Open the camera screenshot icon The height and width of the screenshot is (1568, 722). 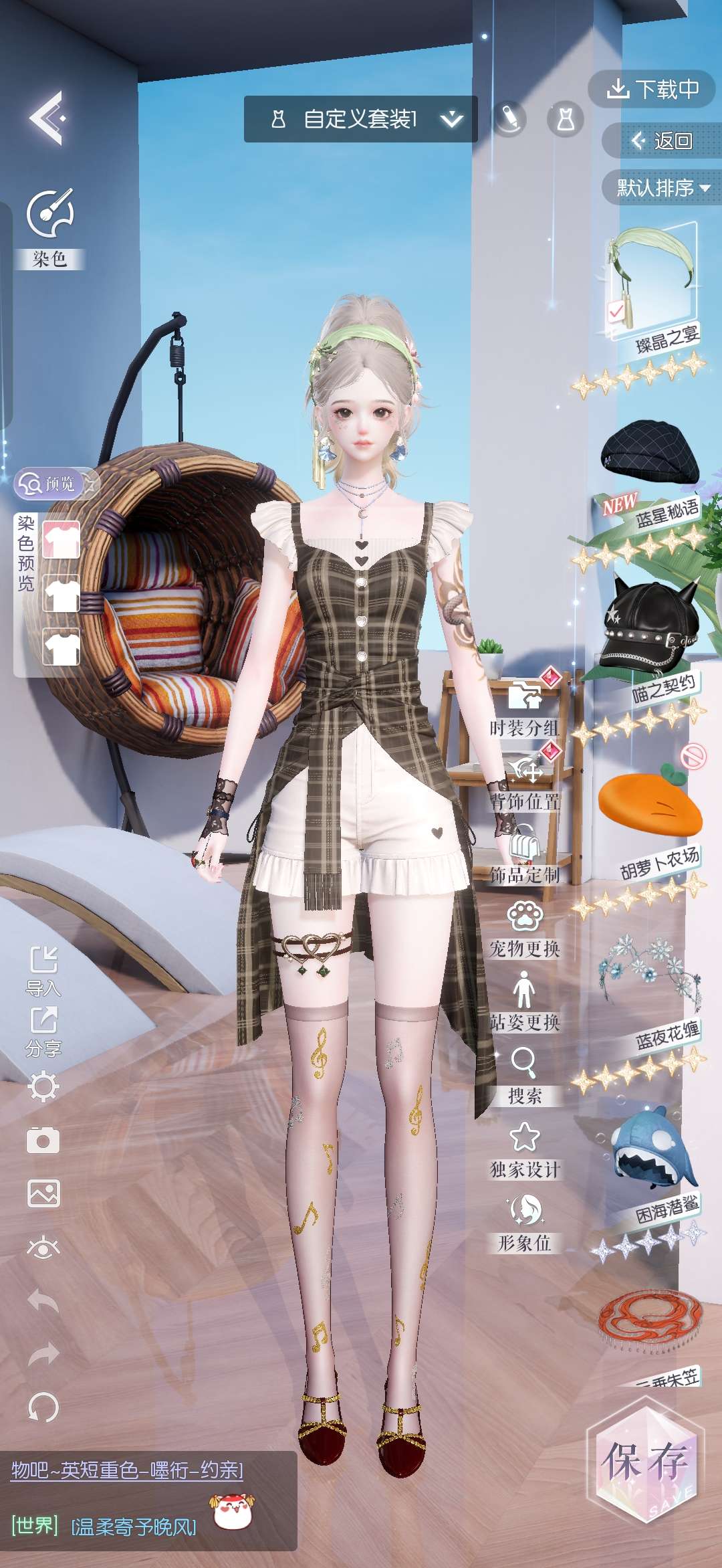(x=43, y=1140)
